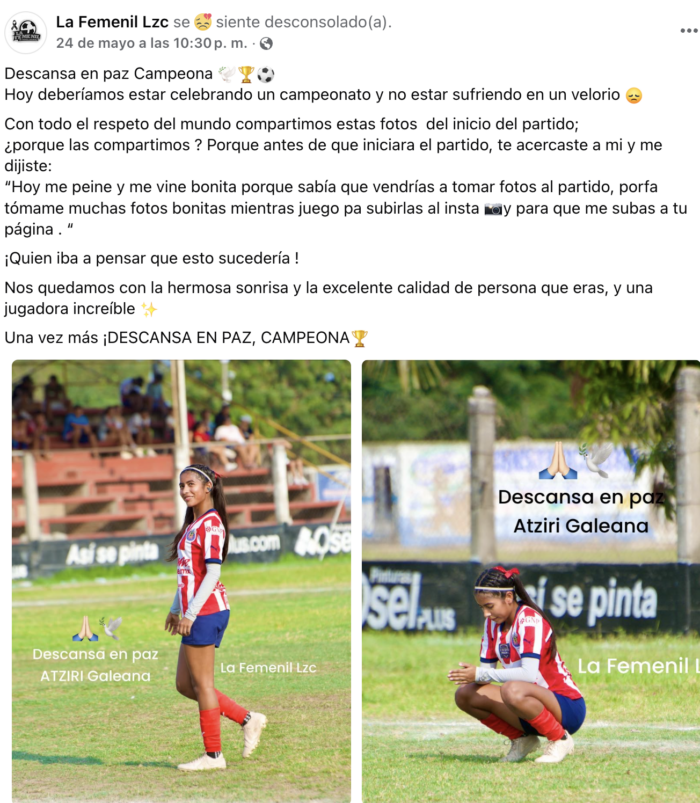
Task: View the photo of the player crouching
Action: tap(530, 580)
